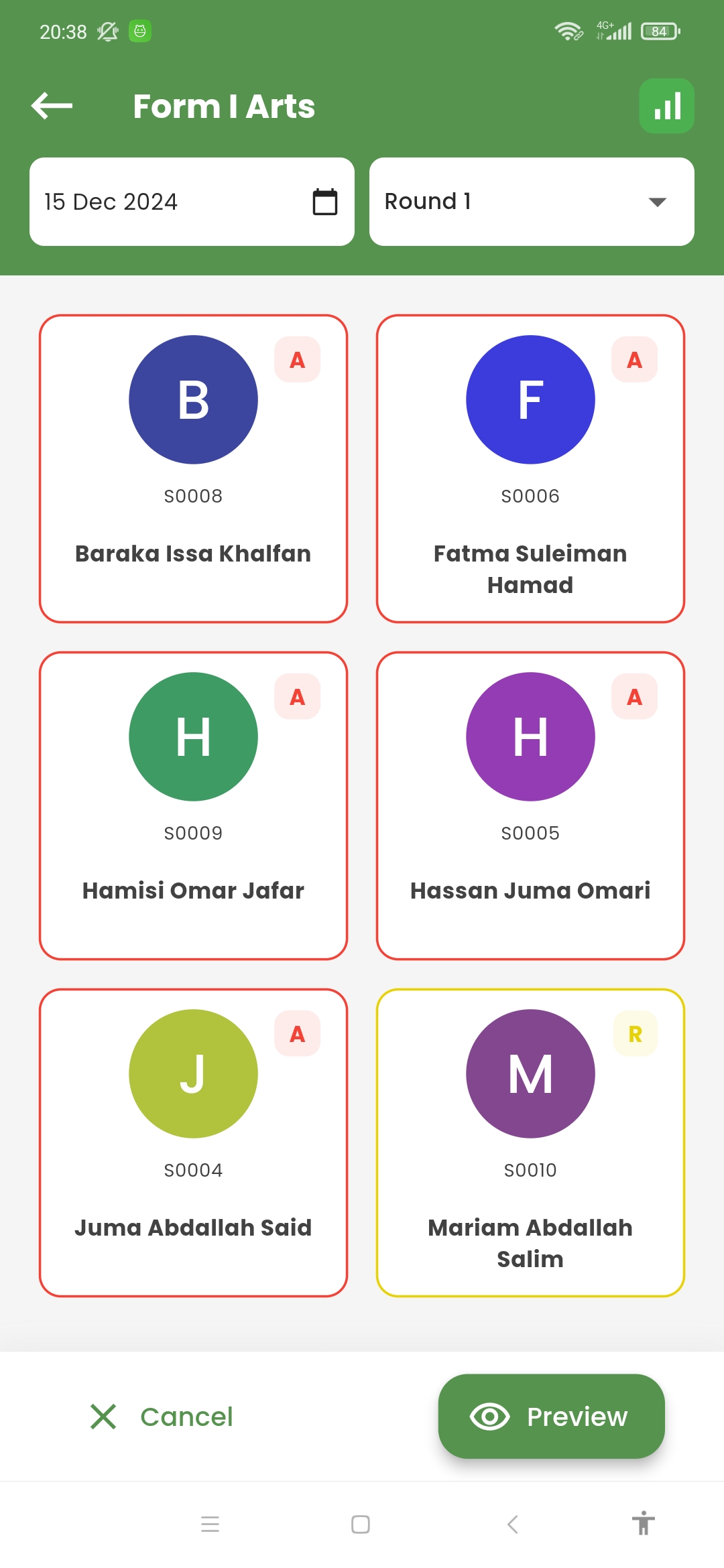Tap Fatma Suleiman Hamad's student card

pyautogui.click(x=530, y=468)
